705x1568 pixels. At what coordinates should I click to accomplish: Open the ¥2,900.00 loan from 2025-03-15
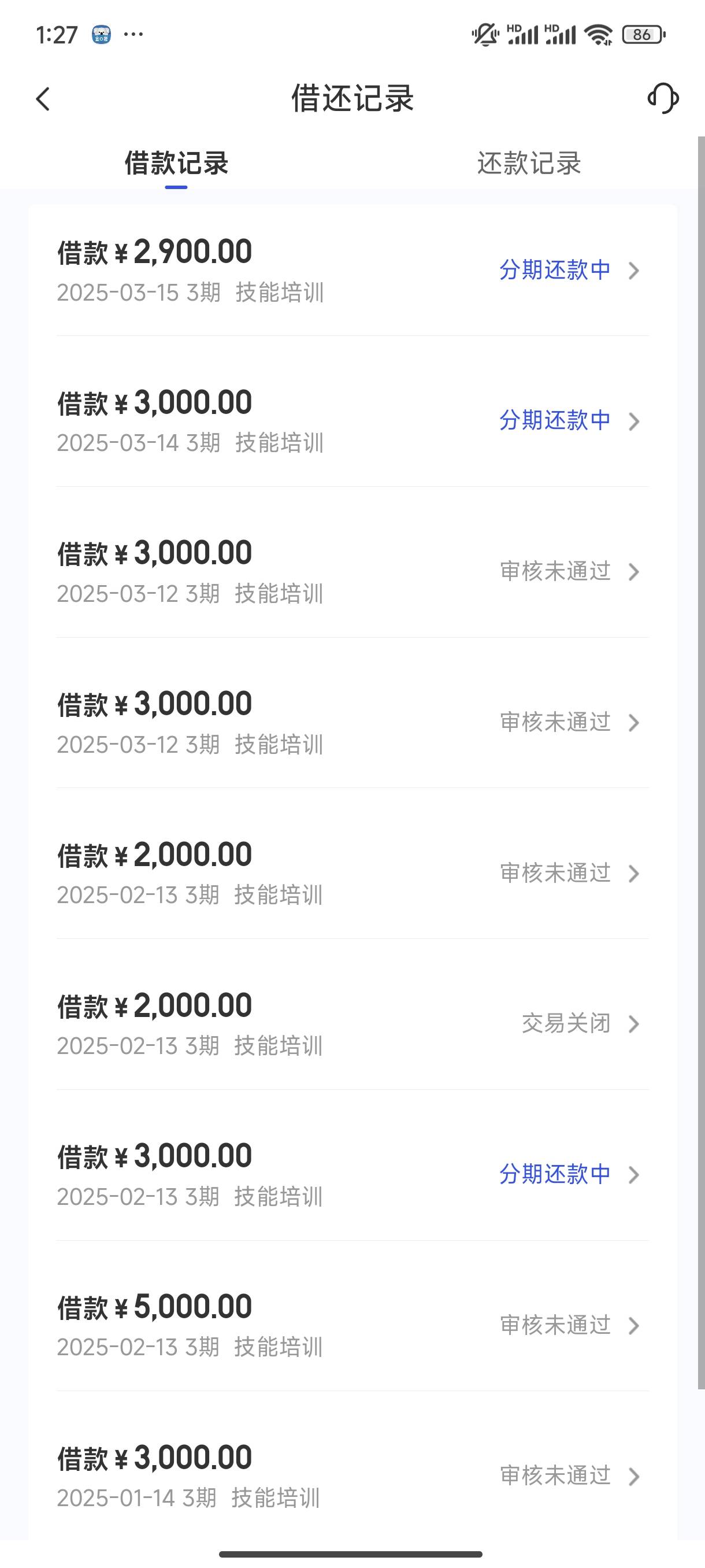pyautogui.click(x=353, y=270)
